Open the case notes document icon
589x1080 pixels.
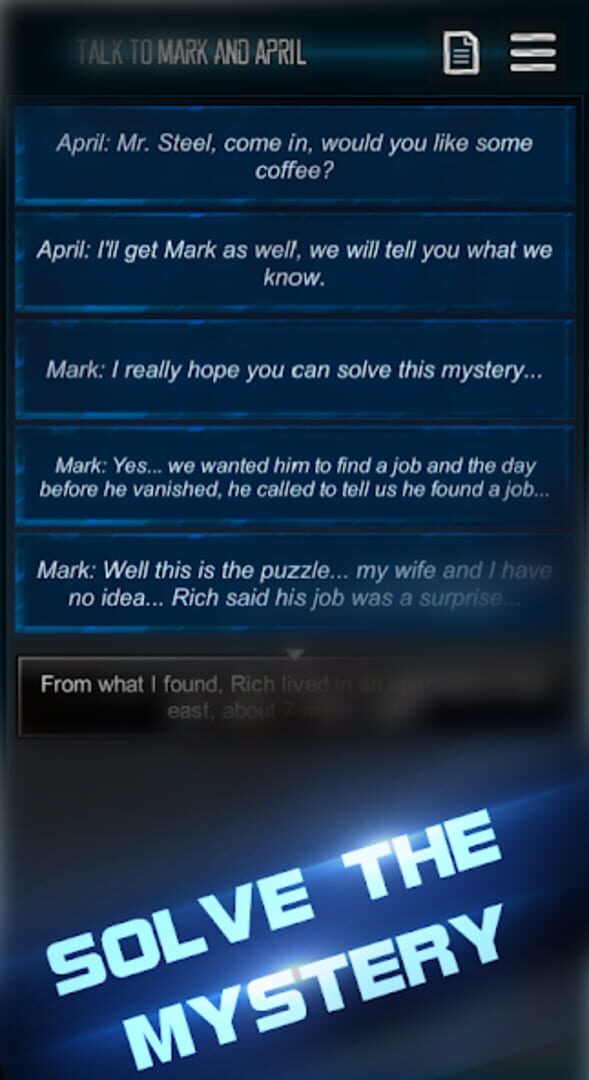tap(460, 52)
